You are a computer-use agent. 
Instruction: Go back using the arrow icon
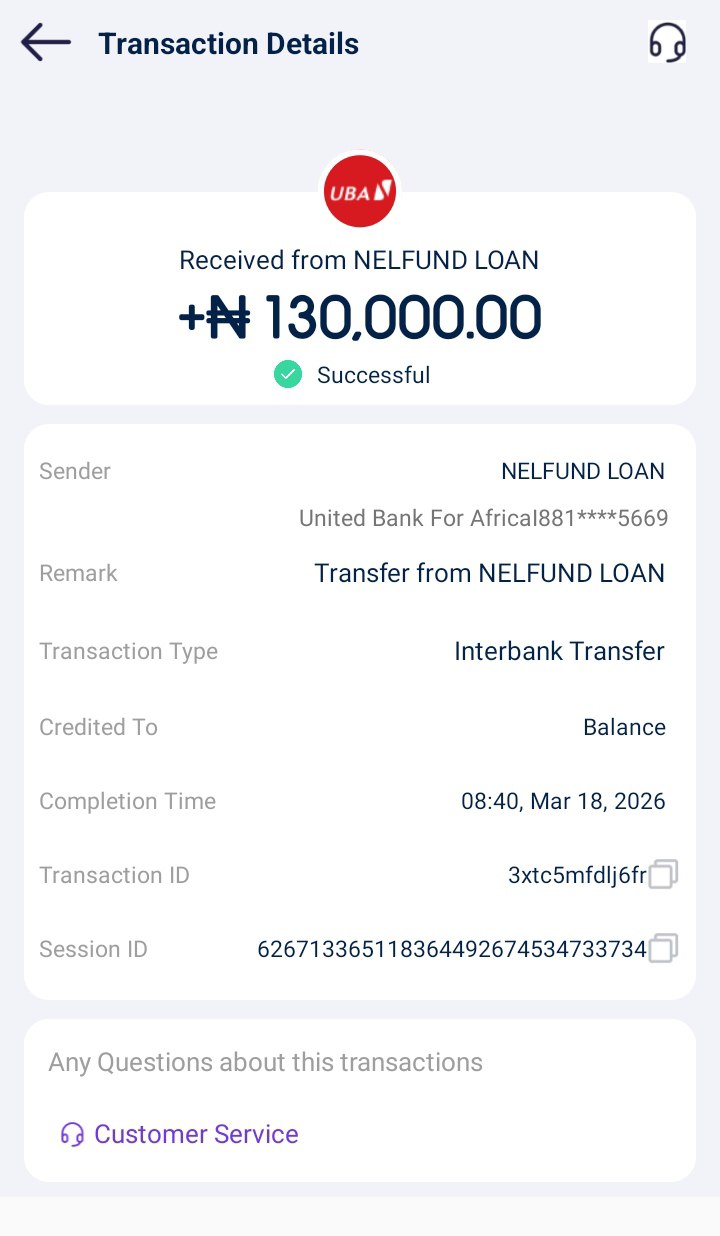(x=46, y=43)
